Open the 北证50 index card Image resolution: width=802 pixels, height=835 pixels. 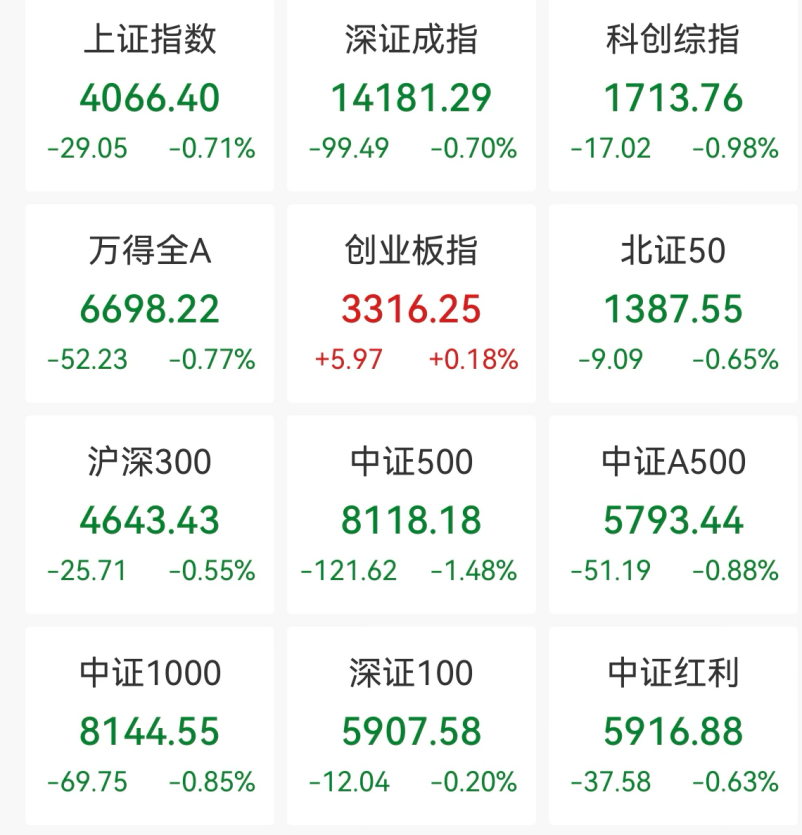[672, 300]
